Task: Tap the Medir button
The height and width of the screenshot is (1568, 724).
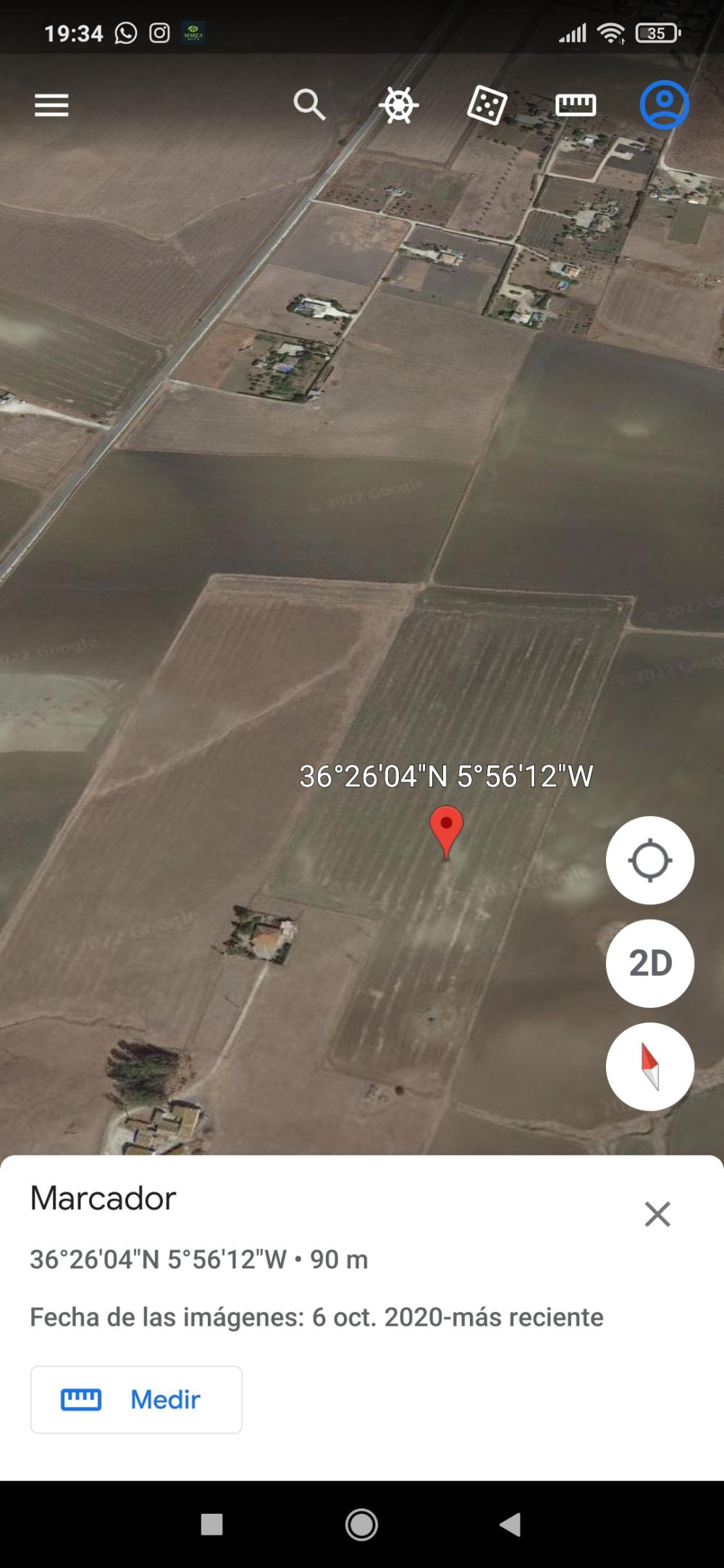Action: tap(136, 1399)
